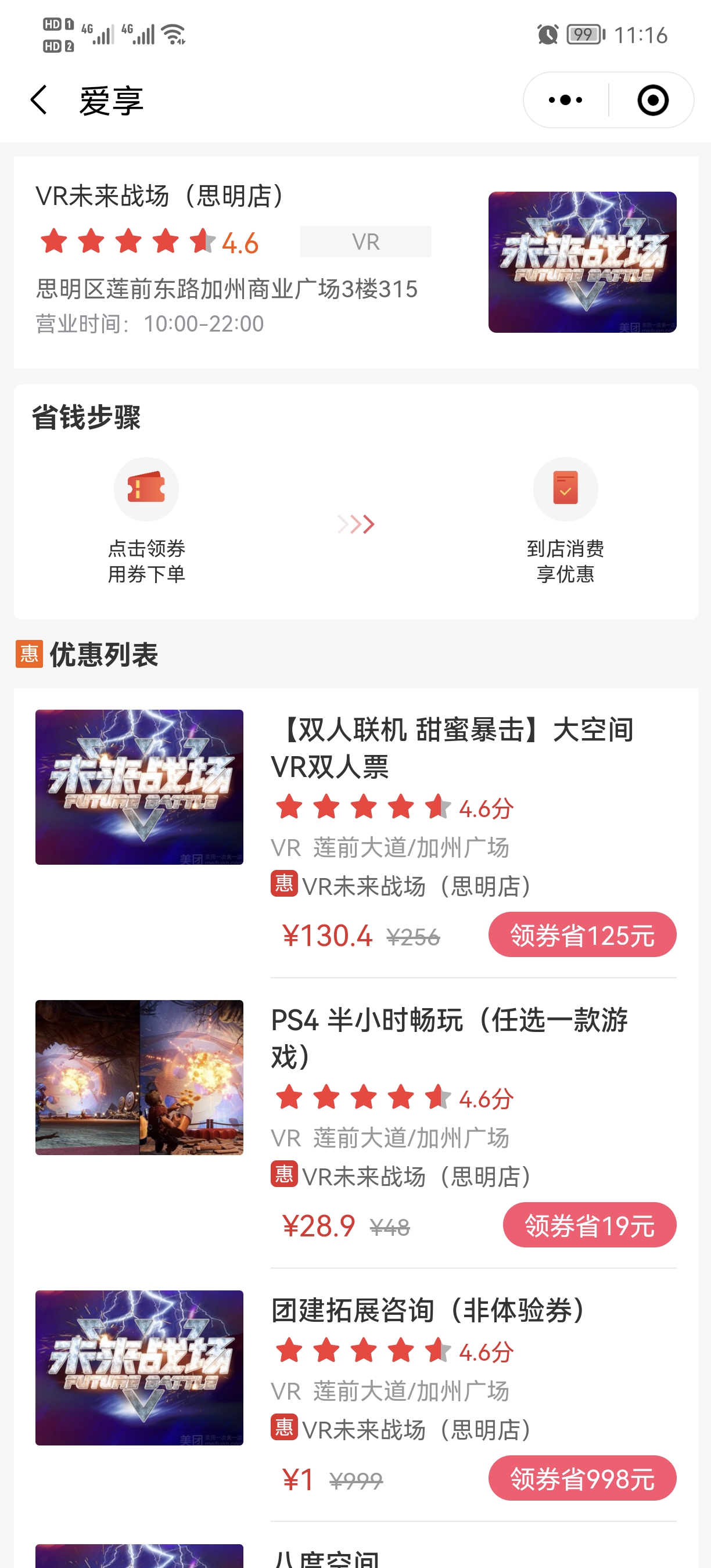The width and height of the screenshot is (711, 1568).
Task: Get the 领券省998元 coupon
Action: click(x=582, y=1479)
